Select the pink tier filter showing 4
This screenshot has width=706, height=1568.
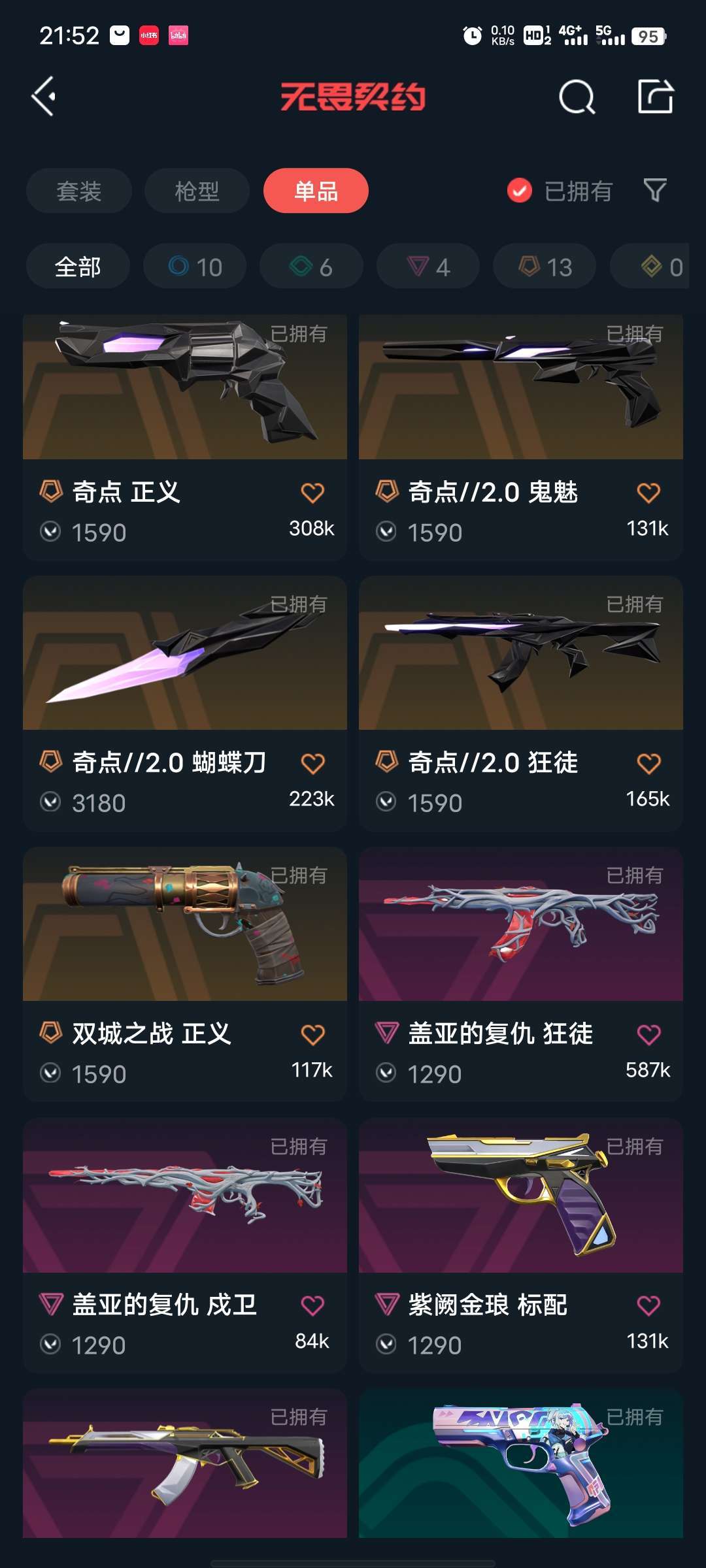[x=428, y=266]
